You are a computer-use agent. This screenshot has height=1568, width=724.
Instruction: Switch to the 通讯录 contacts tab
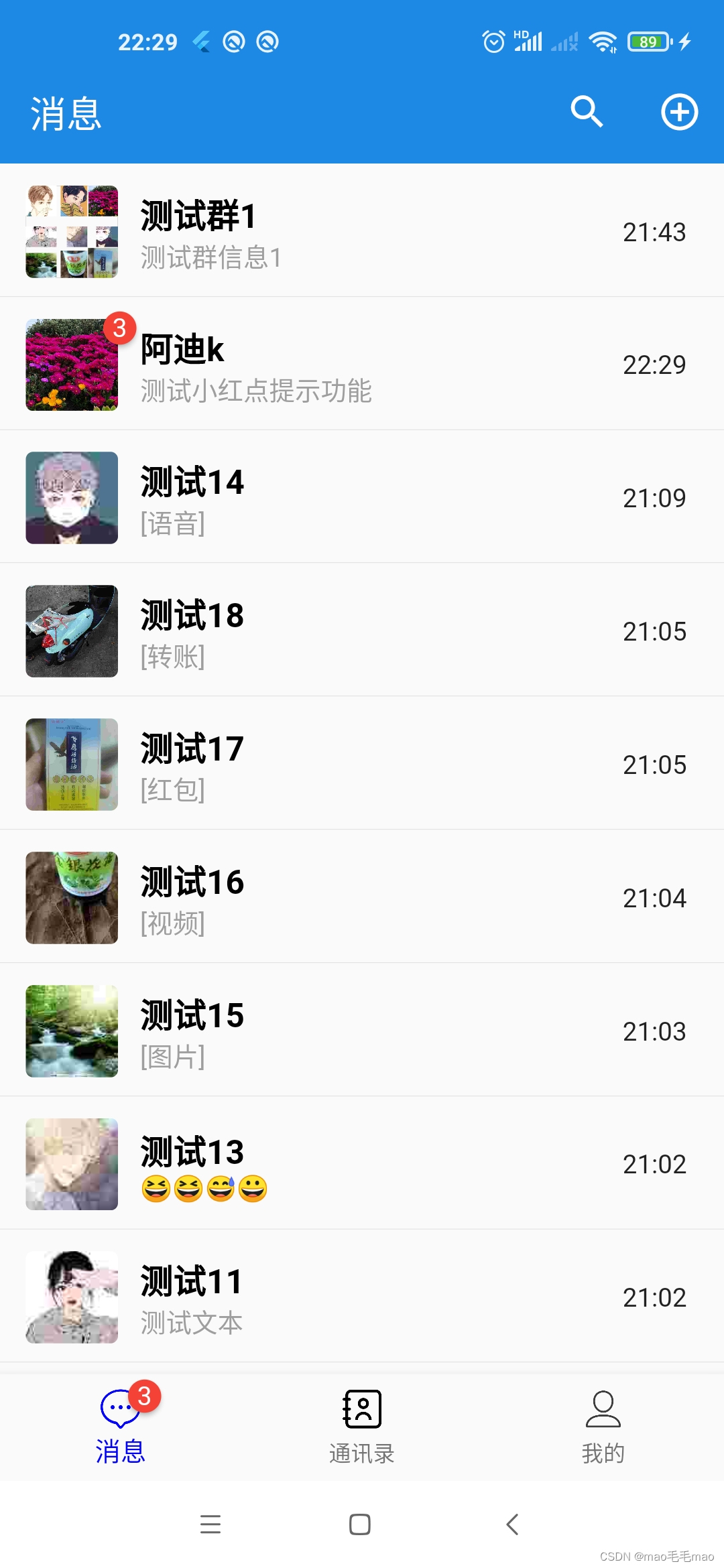pos(362,1426)
